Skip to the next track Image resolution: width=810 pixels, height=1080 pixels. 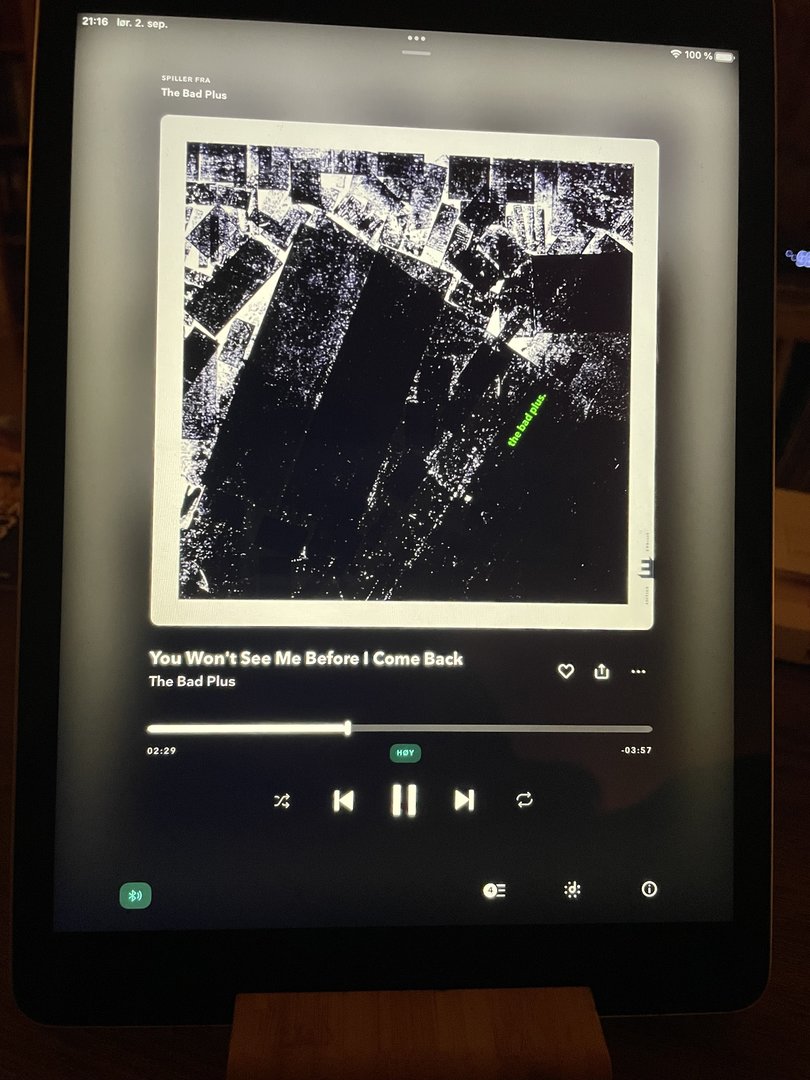click(464, 800)
